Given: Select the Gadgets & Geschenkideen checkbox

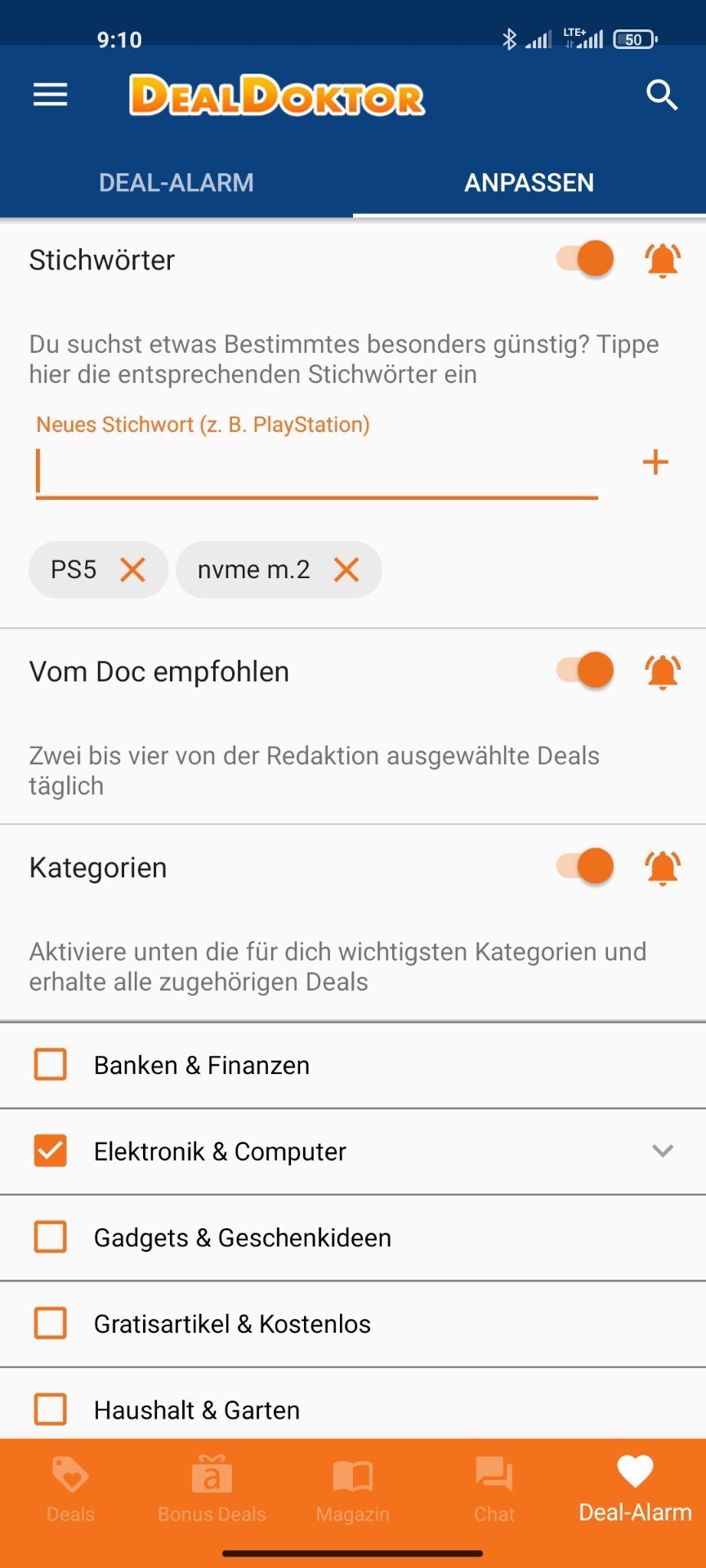Looking at the screenshot, I should [51, 1237].
